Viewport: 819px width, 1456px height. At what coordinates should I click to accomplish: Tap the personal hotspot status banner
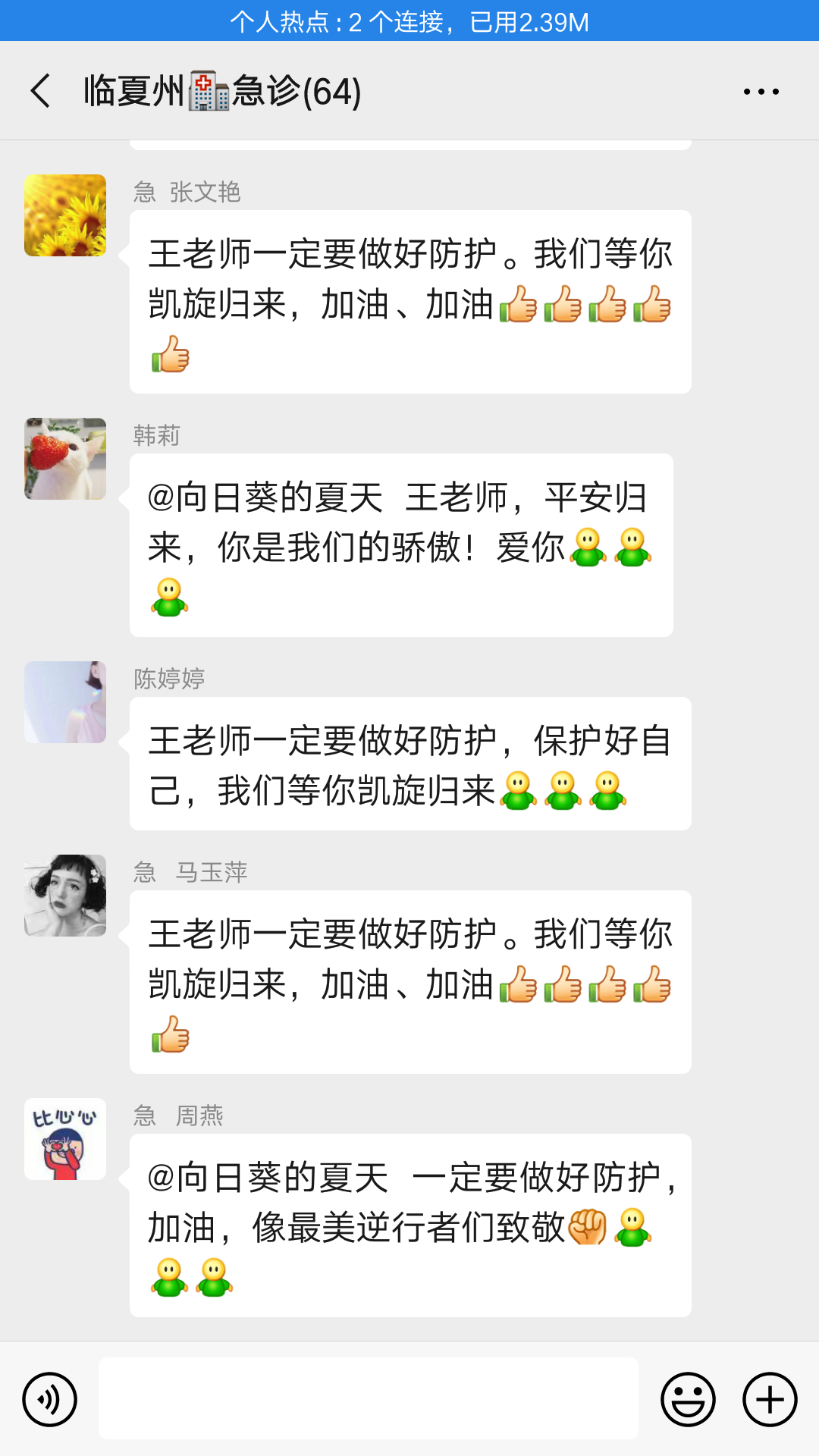(x=409, y=21)
